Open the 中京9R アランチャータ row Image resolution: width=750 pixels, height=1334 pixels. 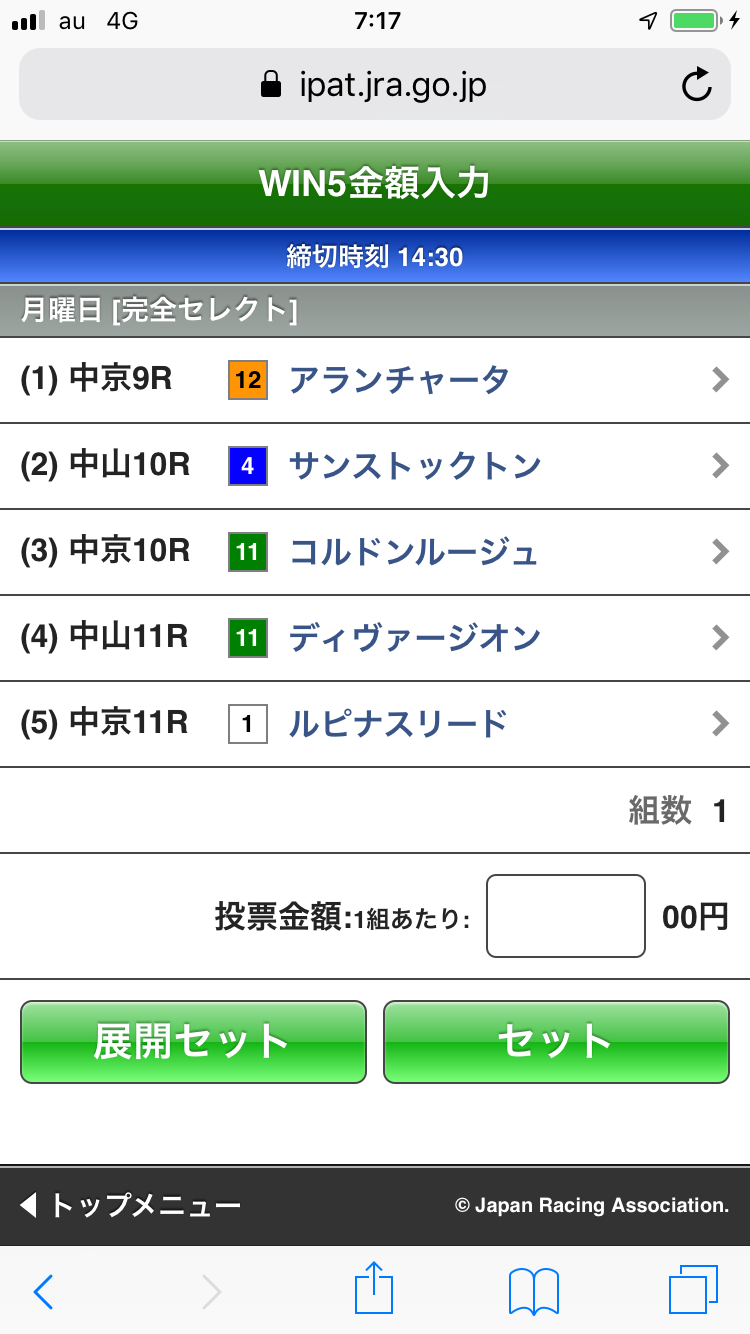(x=375, y=380)
